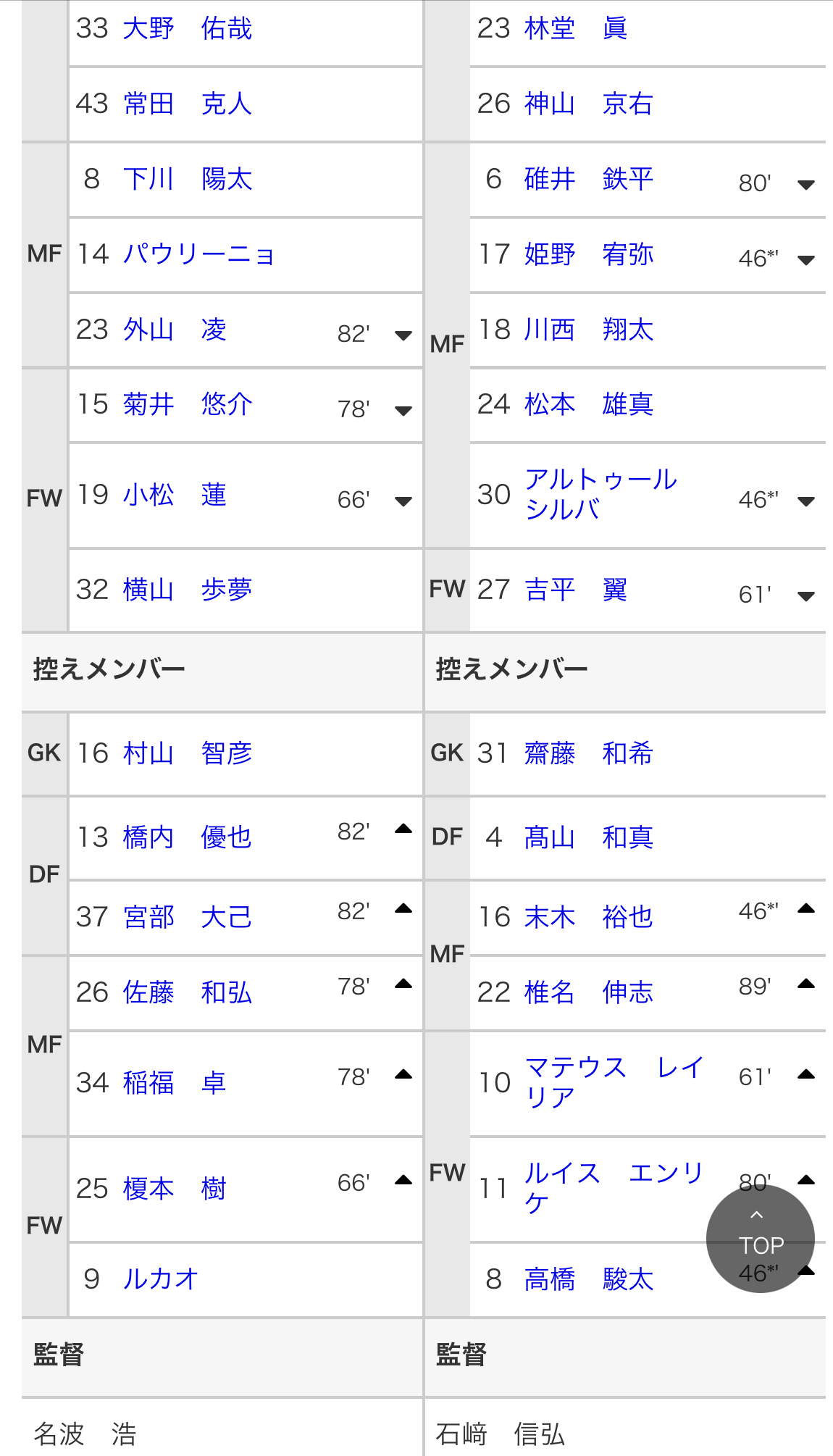Viewport: 833px width, 1456px height.
Task: View パウリーニョ's player page
Action: 198,254
